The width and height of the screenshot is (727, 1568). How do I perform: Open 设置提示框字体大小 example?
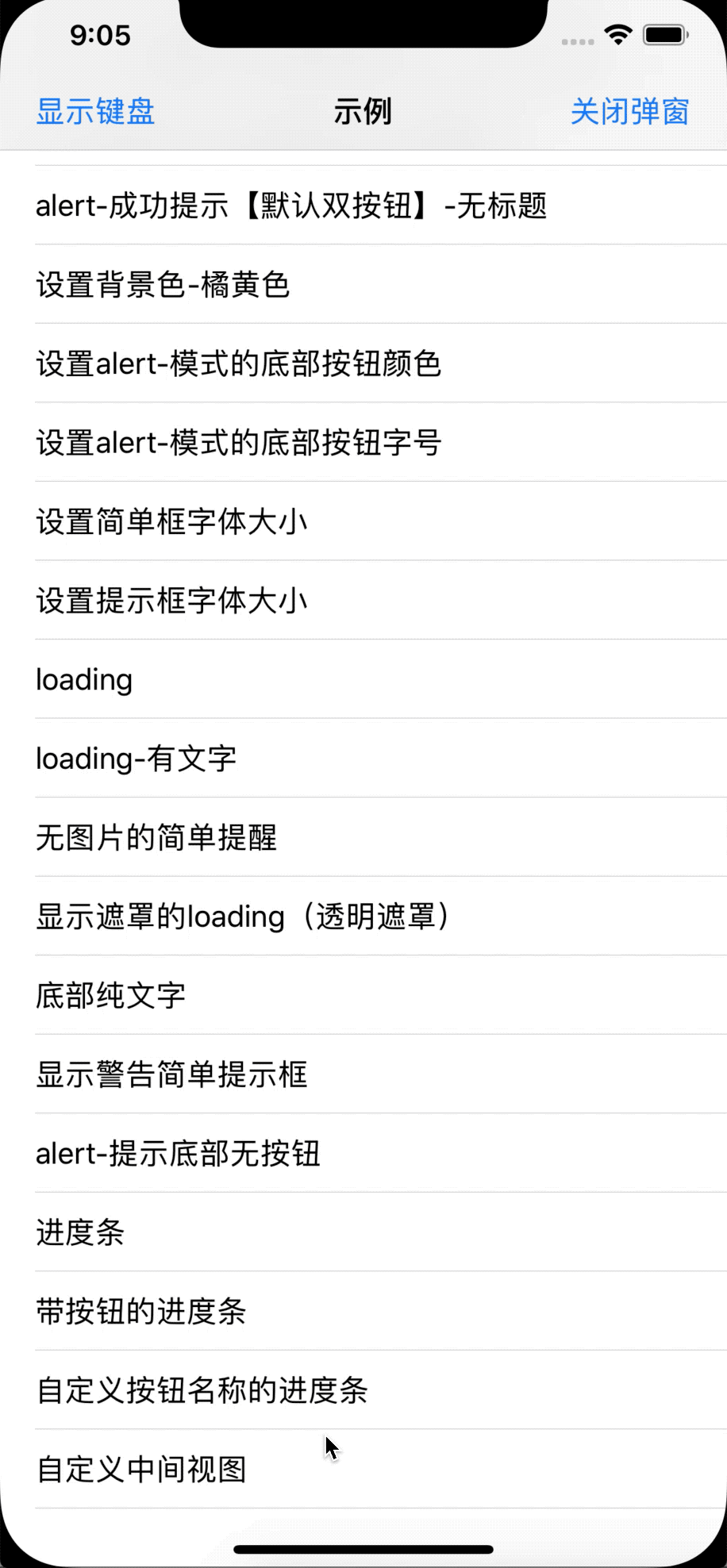click(171, 601)
